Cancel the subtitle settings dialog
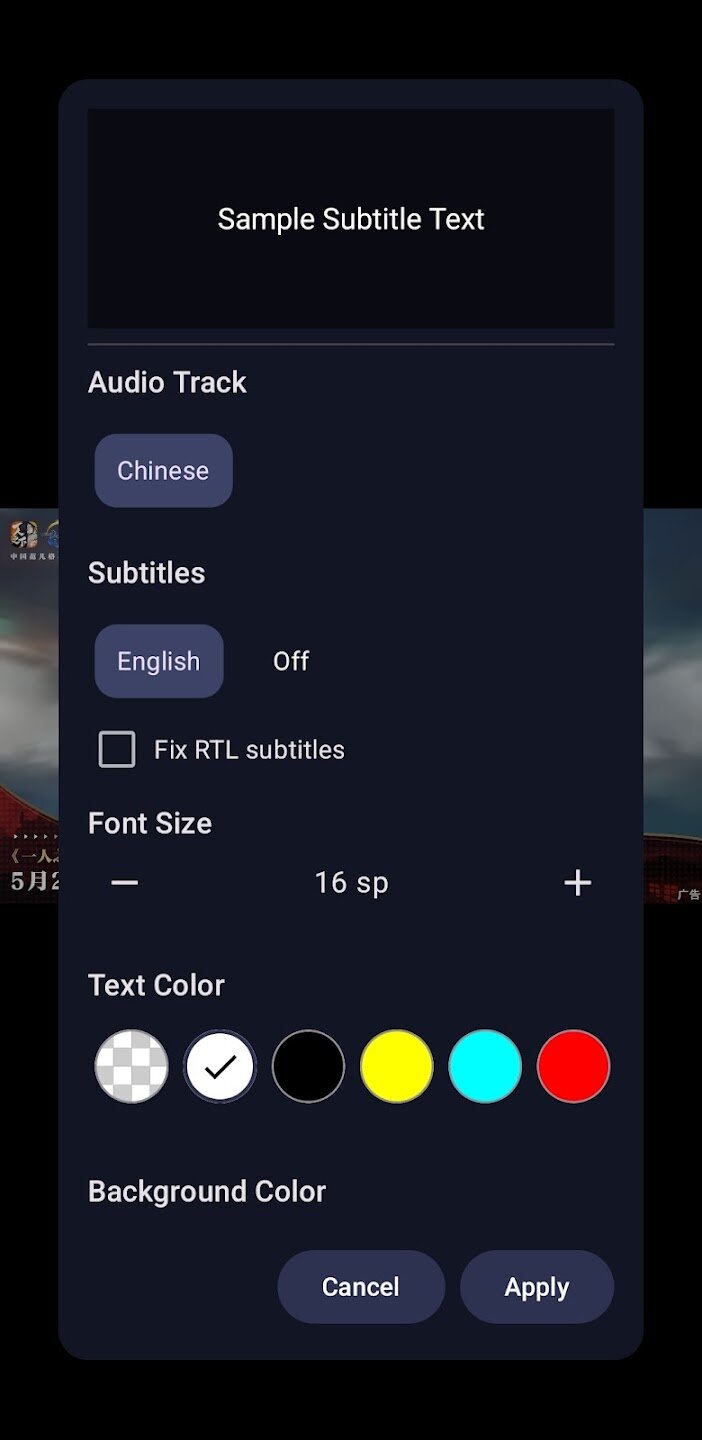The height and width of the screenshot is (1440, 702). [x=361, y=1287]
